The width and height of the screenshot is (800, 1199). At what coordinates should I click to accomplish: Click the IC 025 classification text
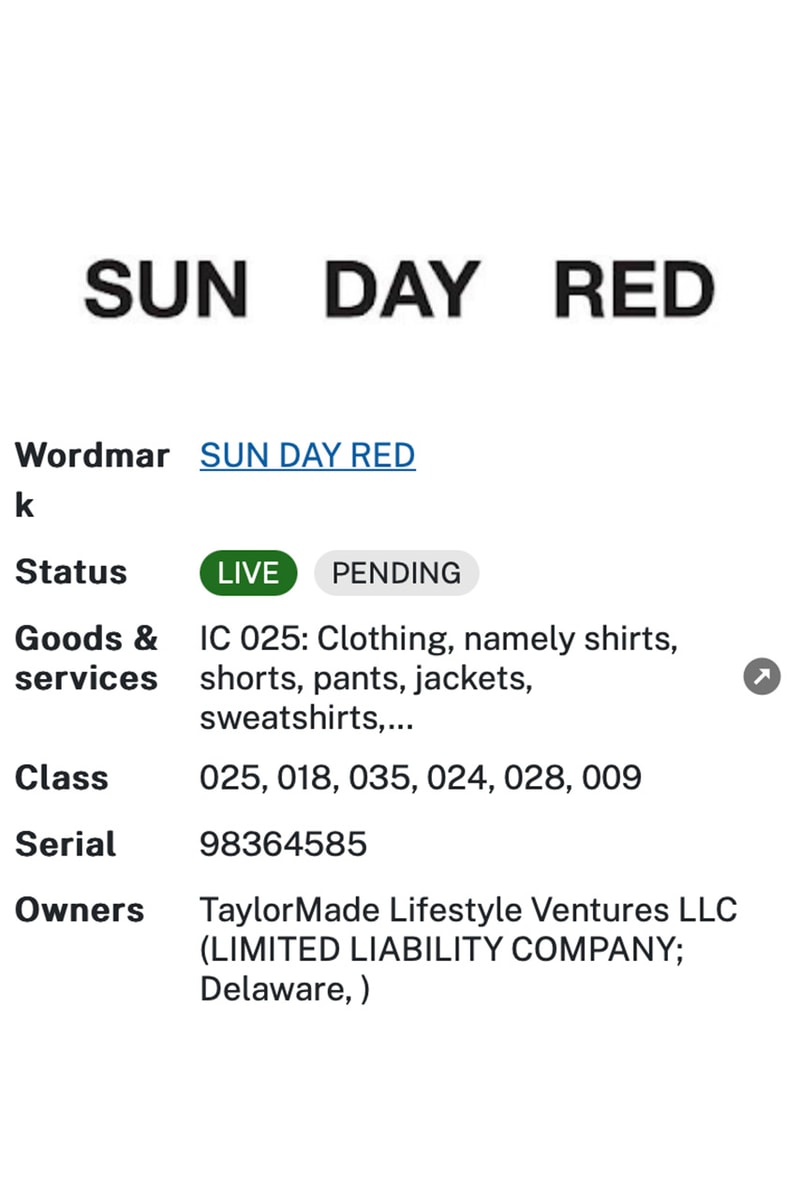point(249,639)
